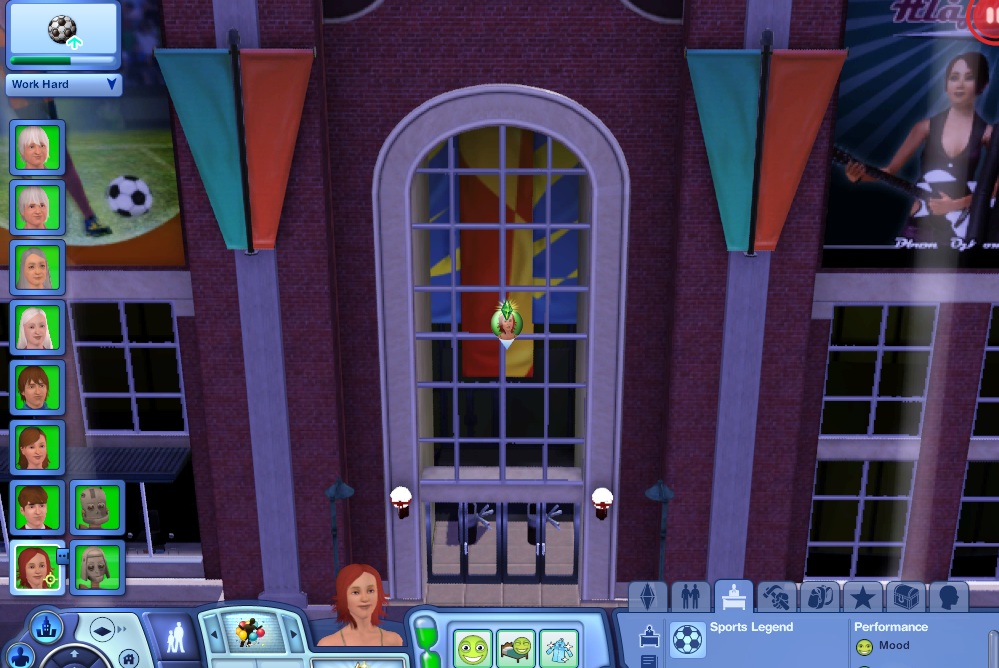Screen dimensions: 999x668
Task: Switch to the skills hammer tab
Action: coord(777,598)
